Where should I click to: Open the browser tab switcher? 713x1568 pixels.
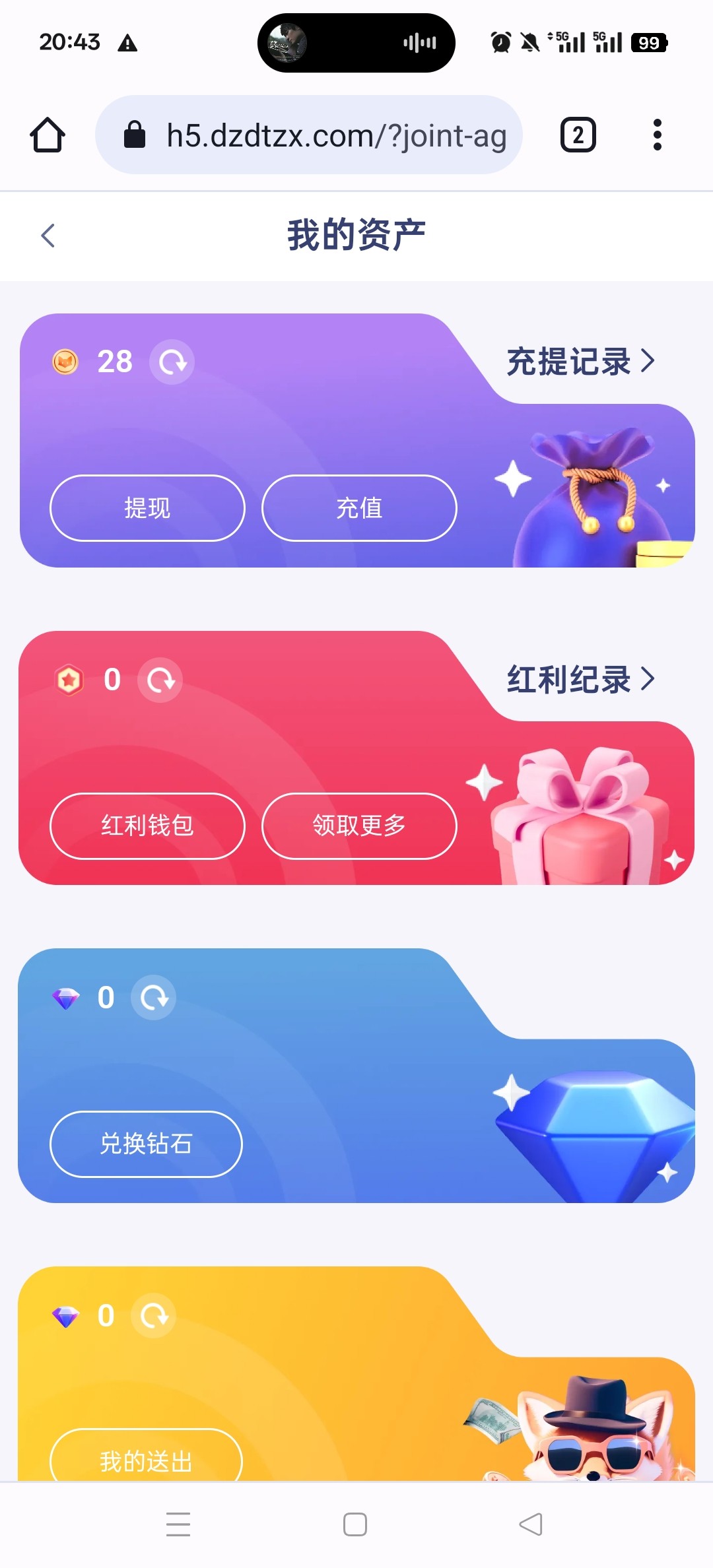click(x=578, y=135)
